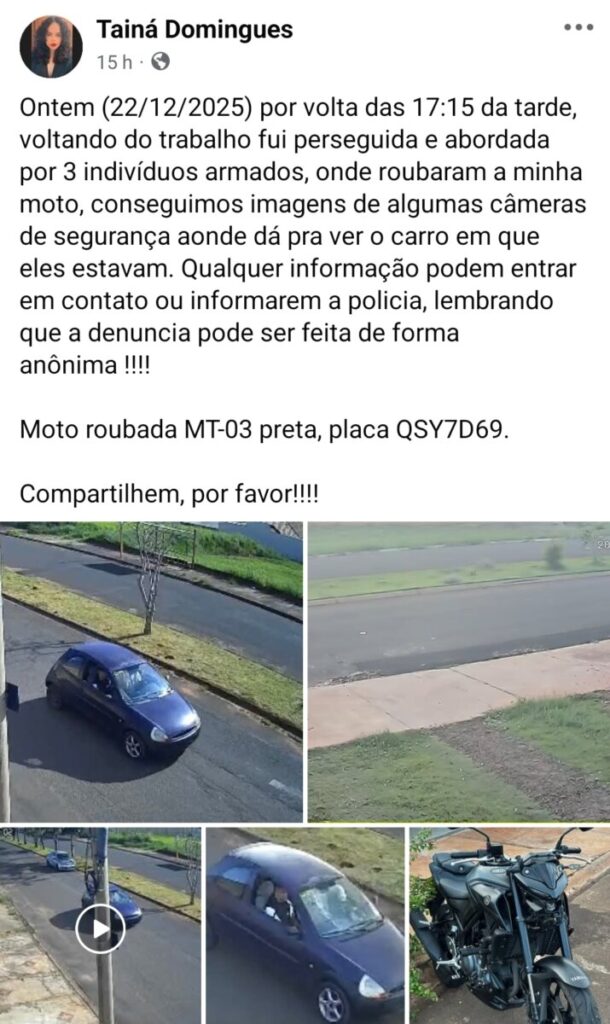Open the black motorcycle photo
The width and height of the screenshot is (610, 1024).
pos(509,925)
